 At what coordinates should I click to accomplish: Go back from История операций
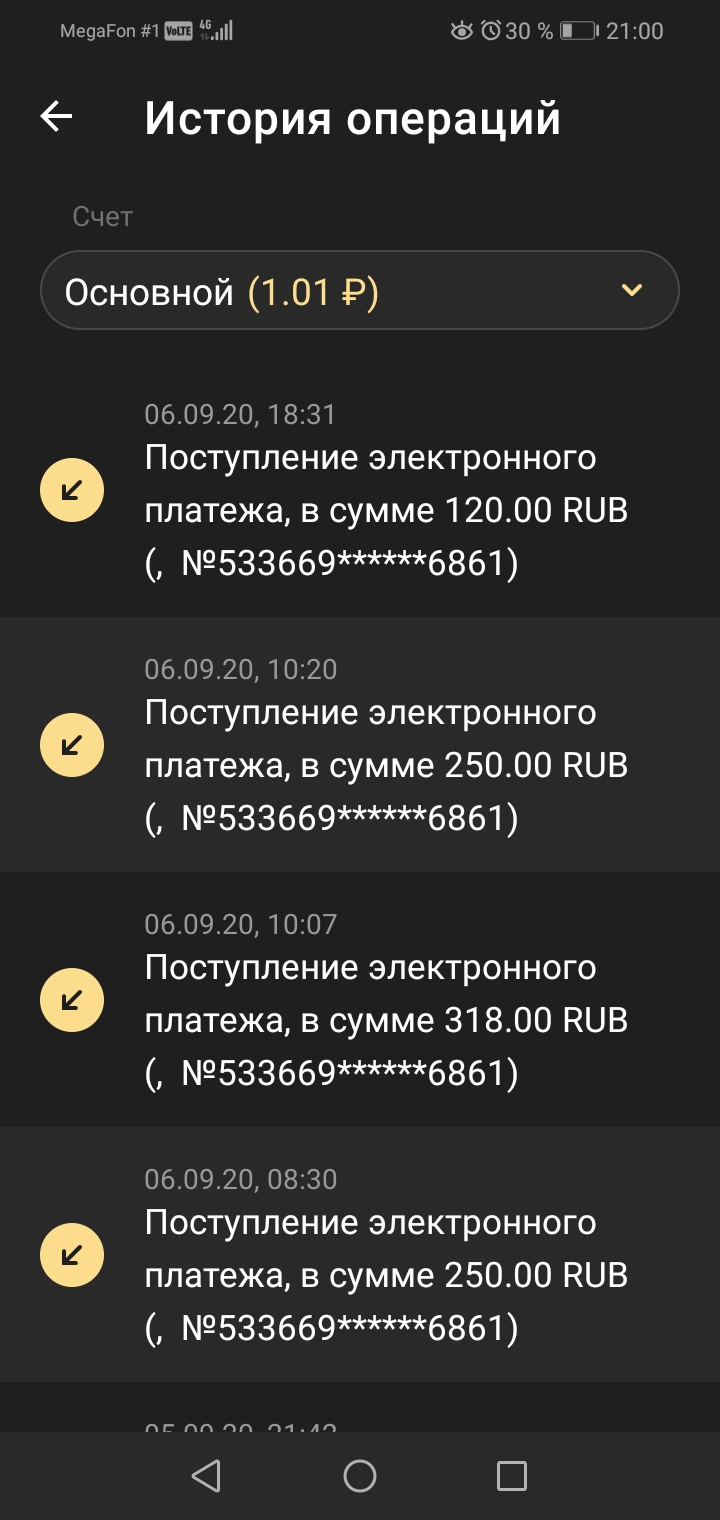[57, 117]
